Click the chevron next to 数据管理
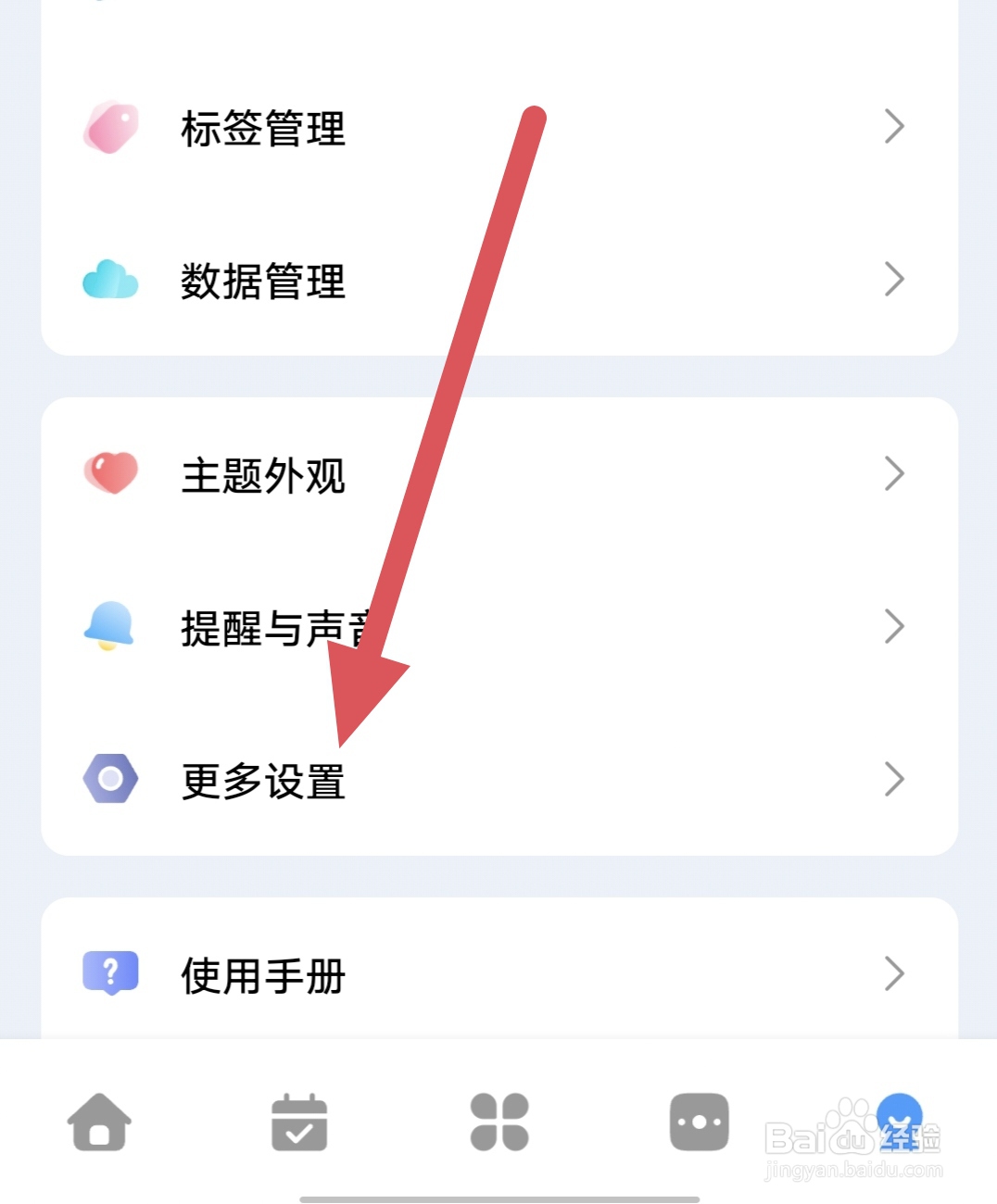The width and height of the screenshot is (997, 1204). tap(893, 280)
